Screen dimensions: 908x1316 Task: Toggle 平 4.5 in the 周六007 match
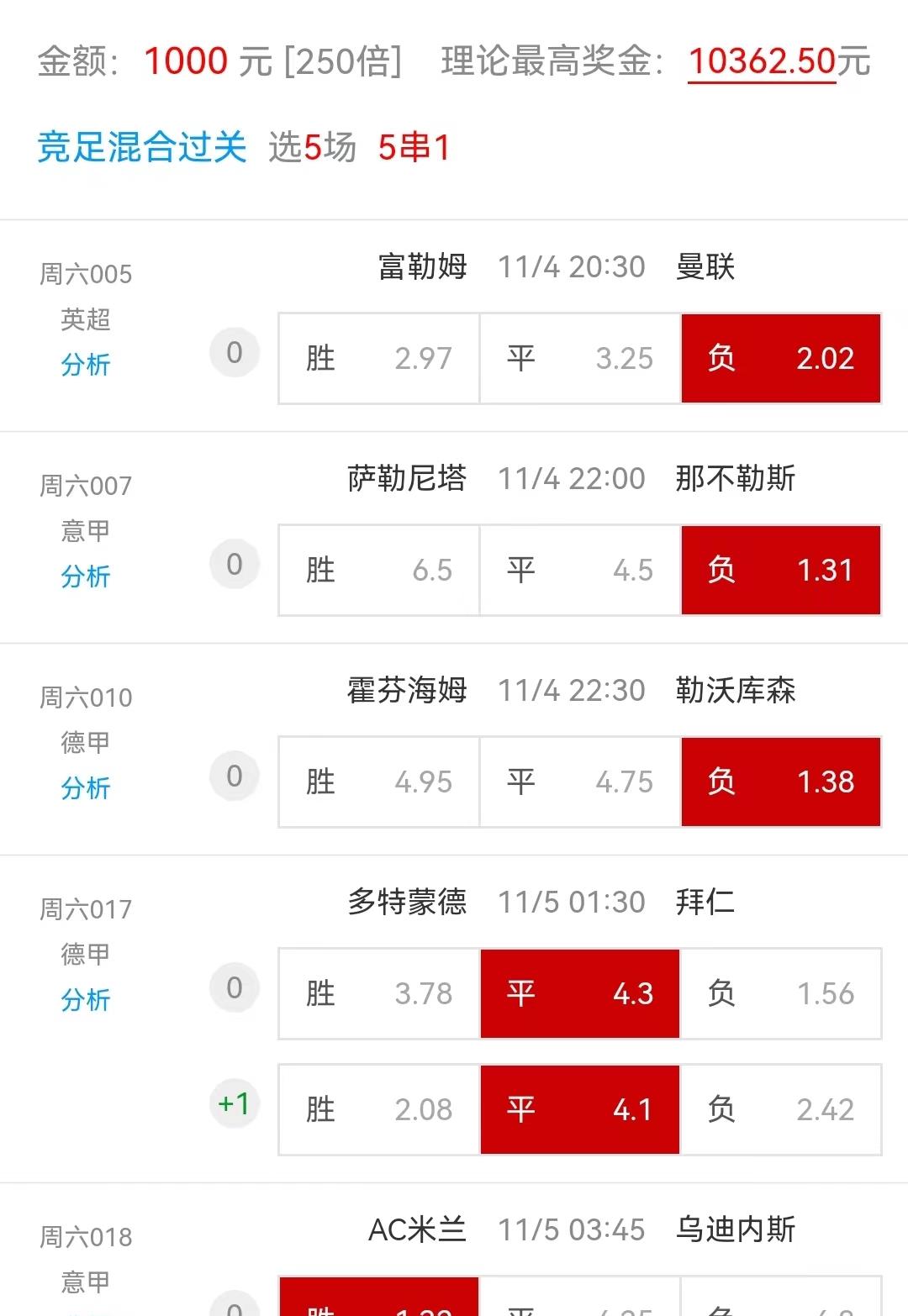coord(579,569)
